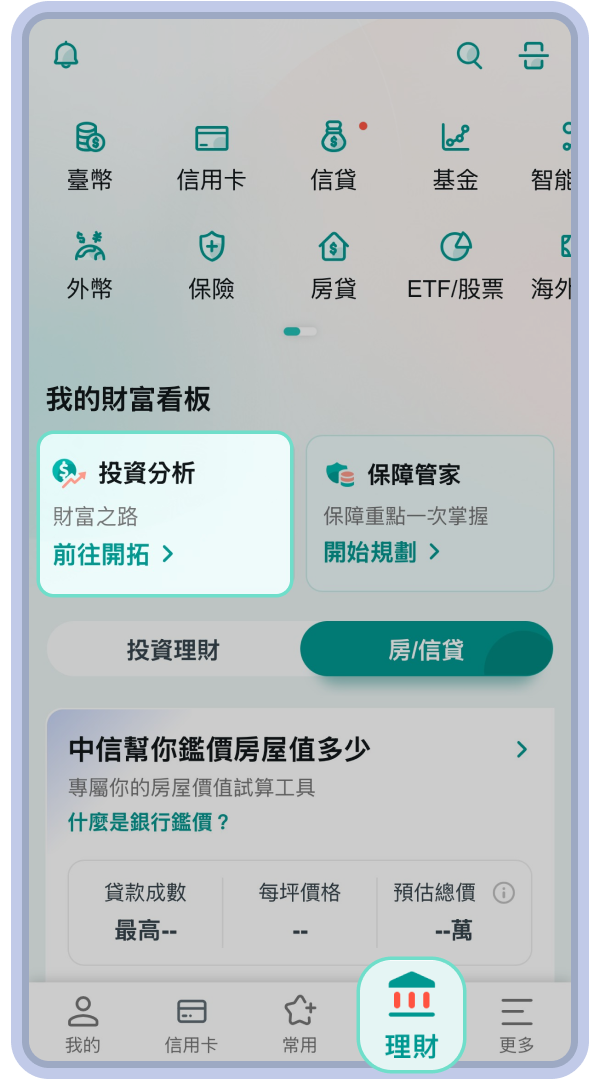
Task: Switch to 投資理財 segment
Action: coord(173,650)
